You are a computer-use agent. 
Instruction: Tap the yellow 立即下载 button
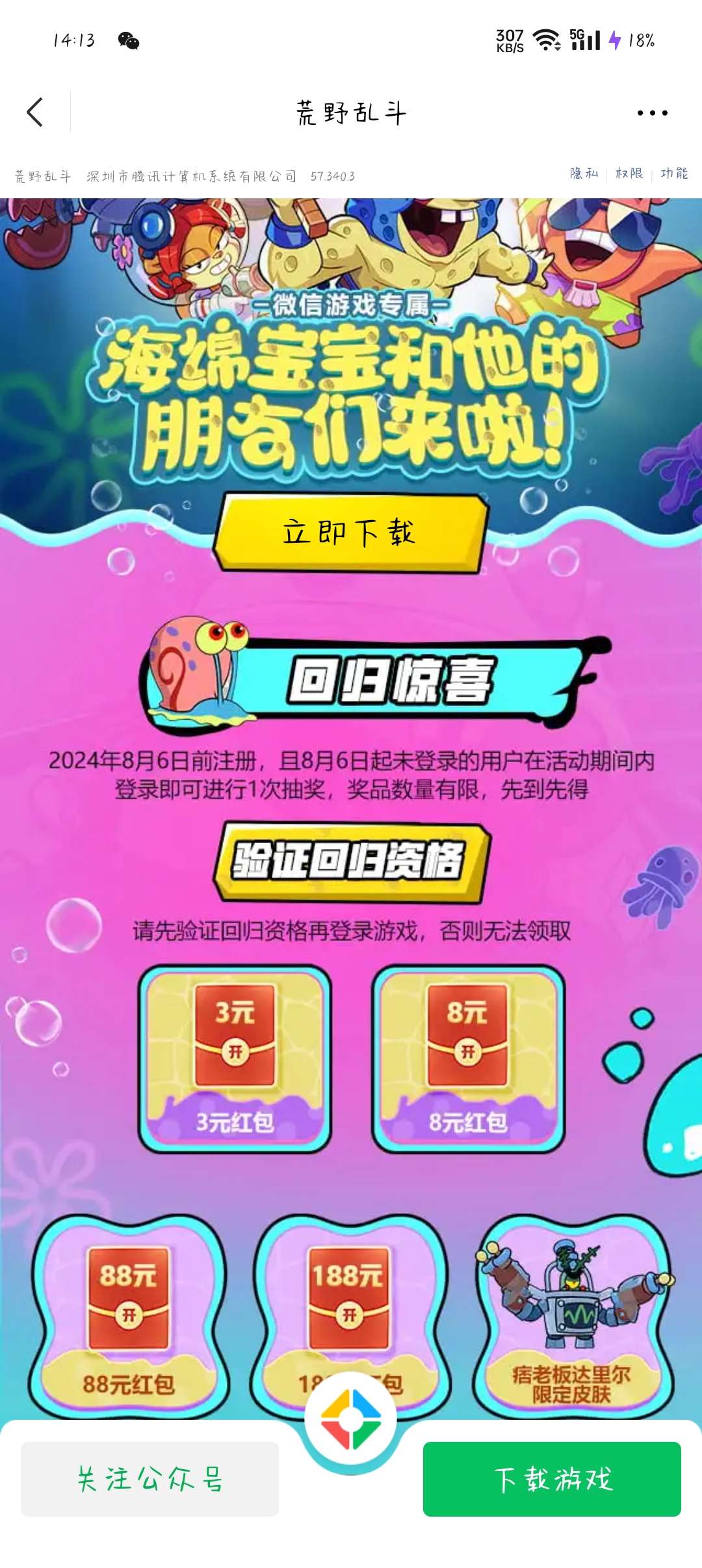pos(350,532)
